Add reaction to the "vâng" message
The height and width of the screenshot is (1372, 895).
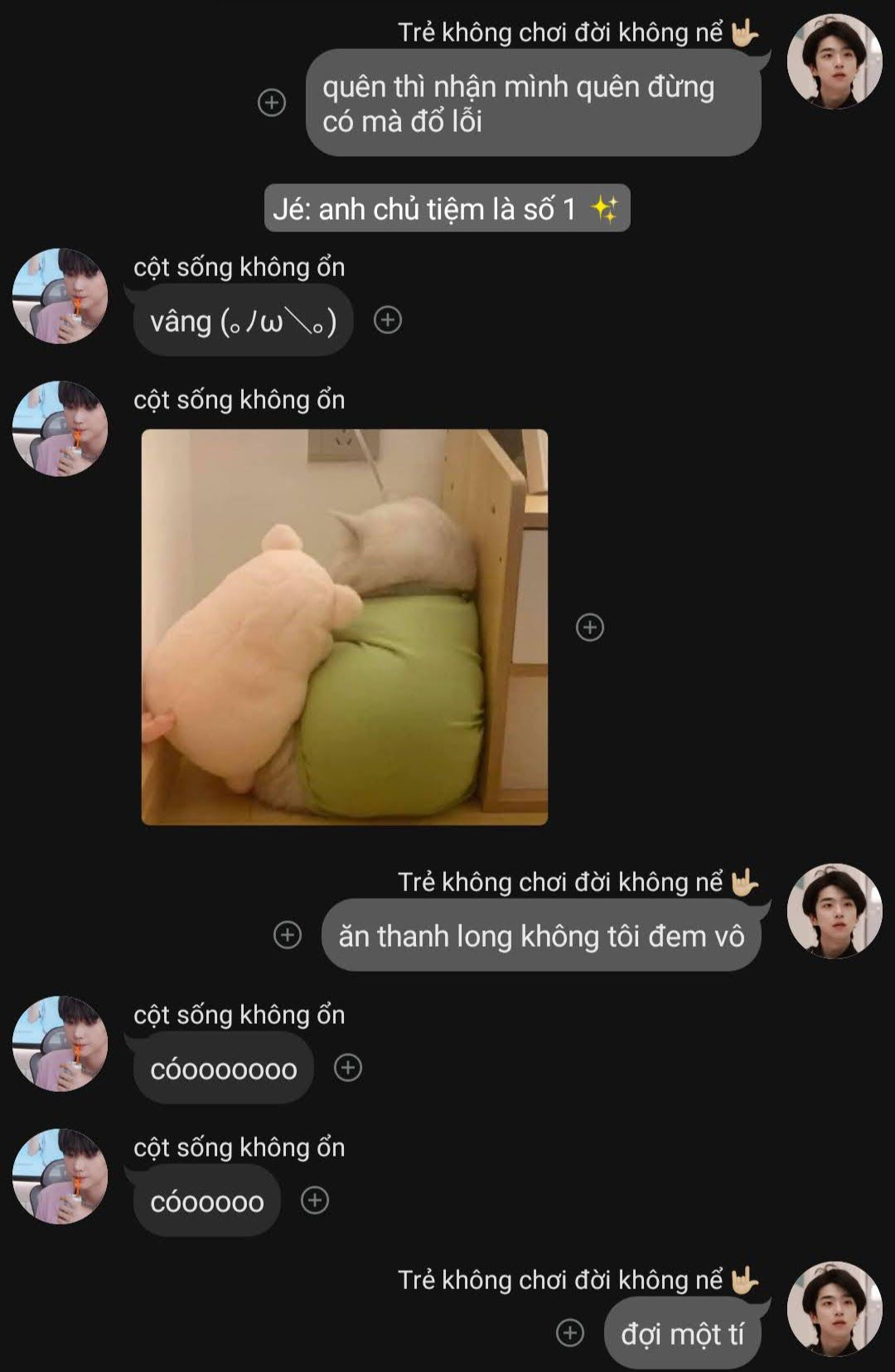coord(388,320)
